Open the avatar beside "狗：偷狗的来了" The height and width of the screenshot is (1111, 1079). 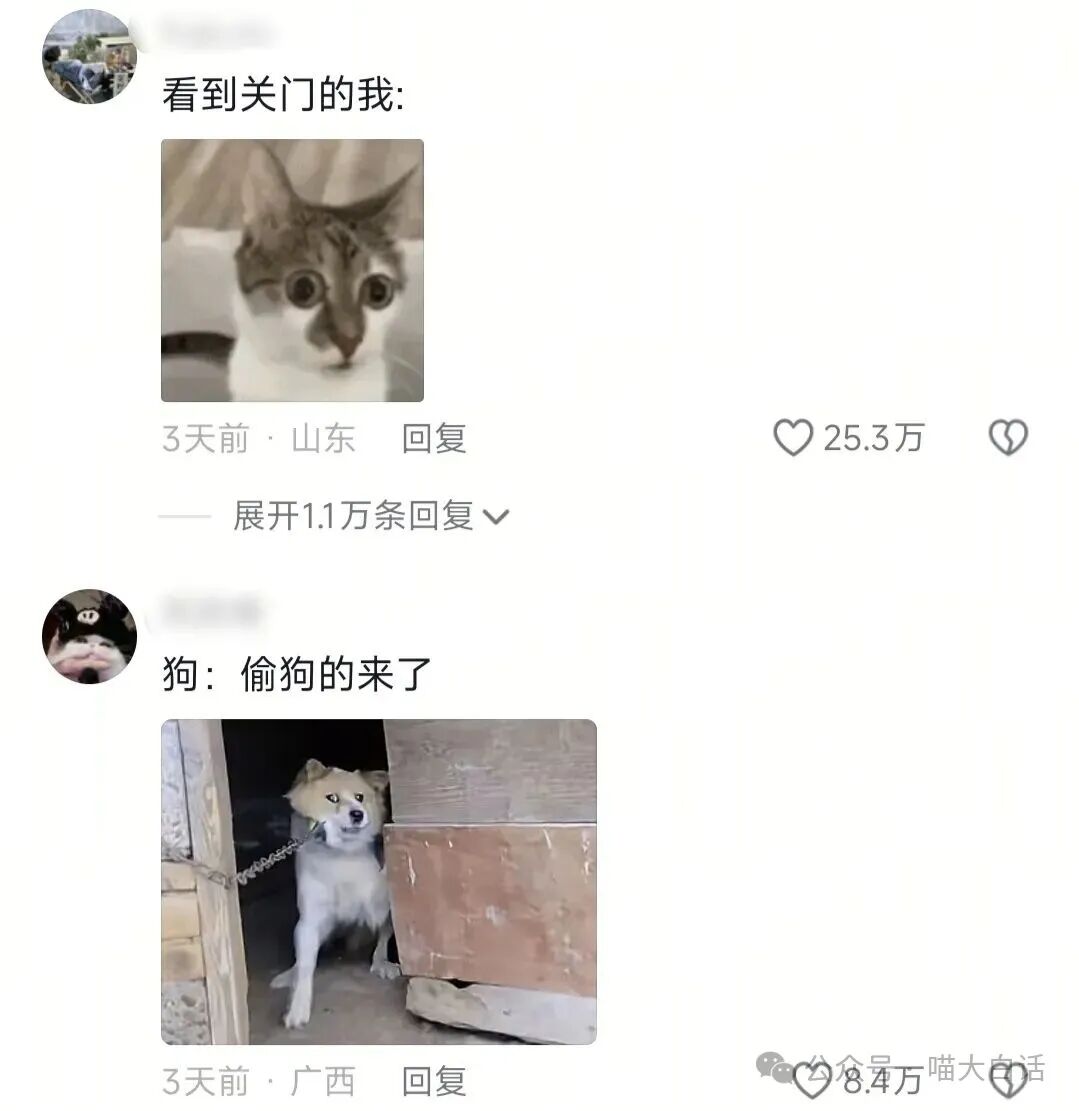click(89, 637)
